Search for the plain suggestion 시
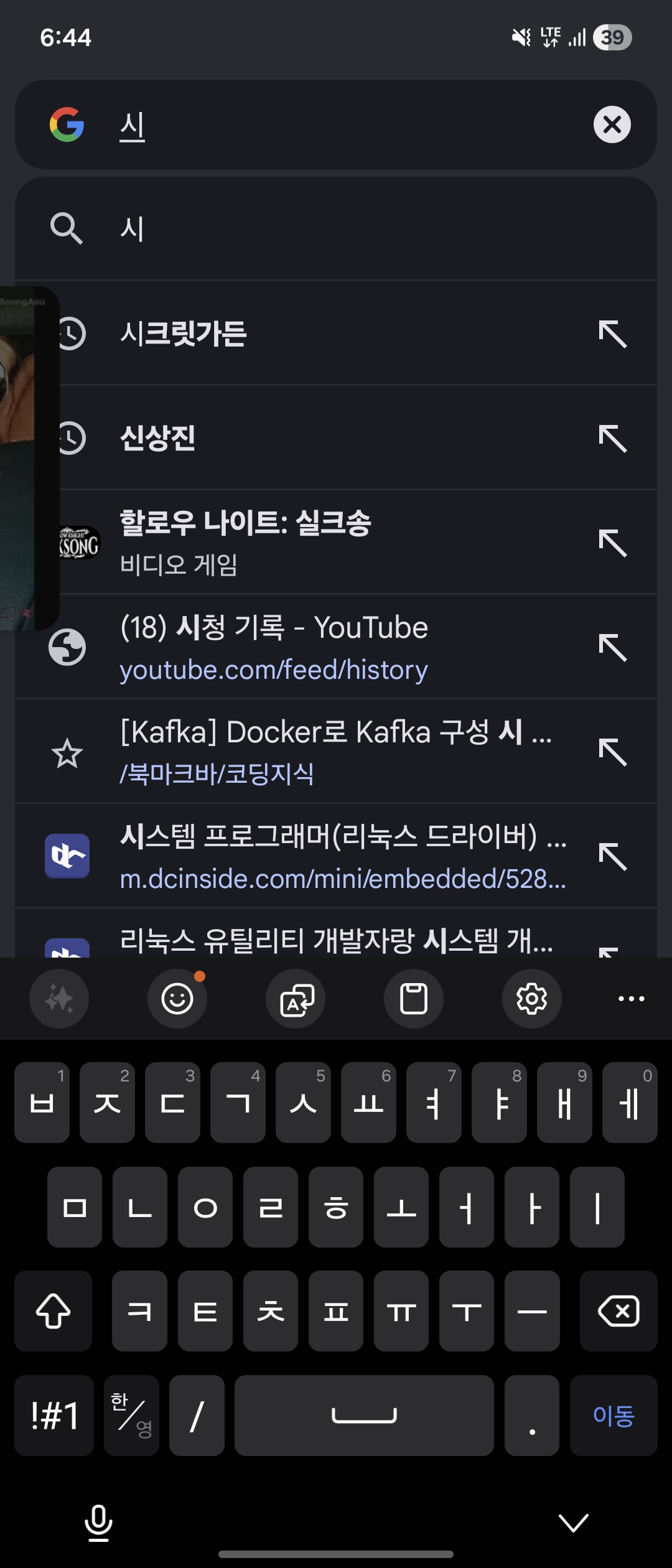This screenshot has width=672, height=1568. [336, 228]
